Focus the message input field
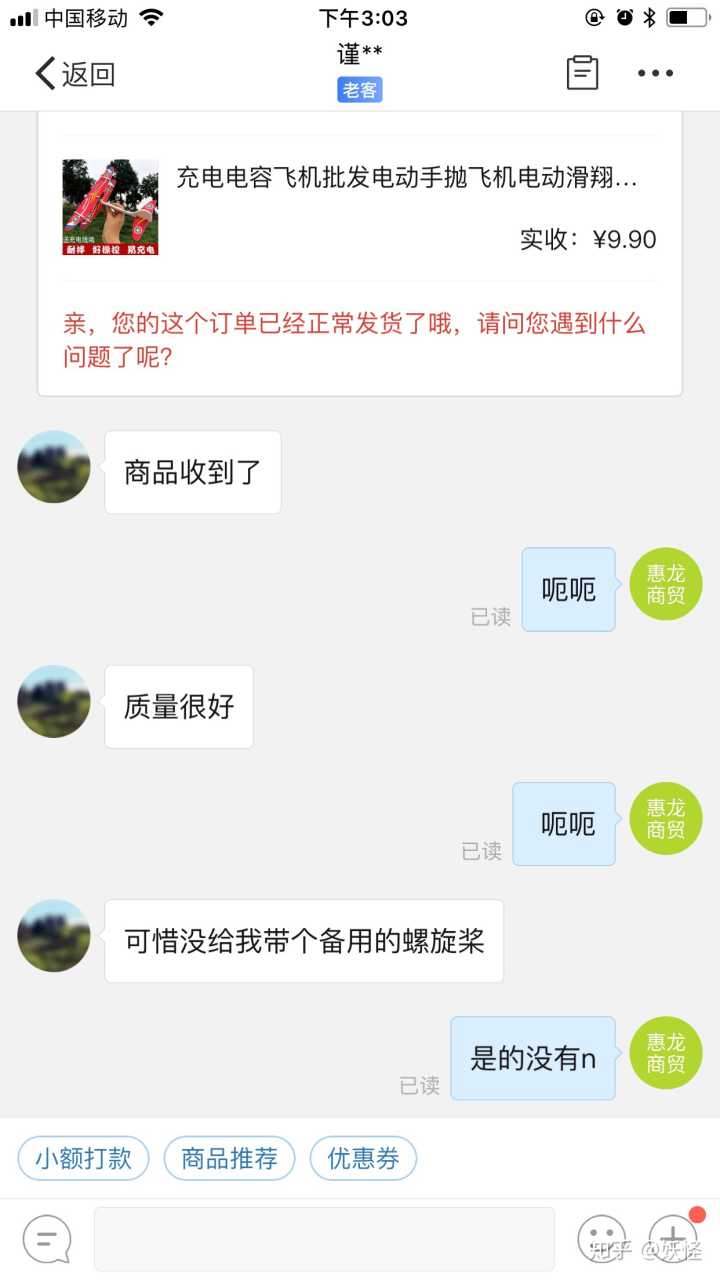The image size is (720, 1280). (324, 1240)
